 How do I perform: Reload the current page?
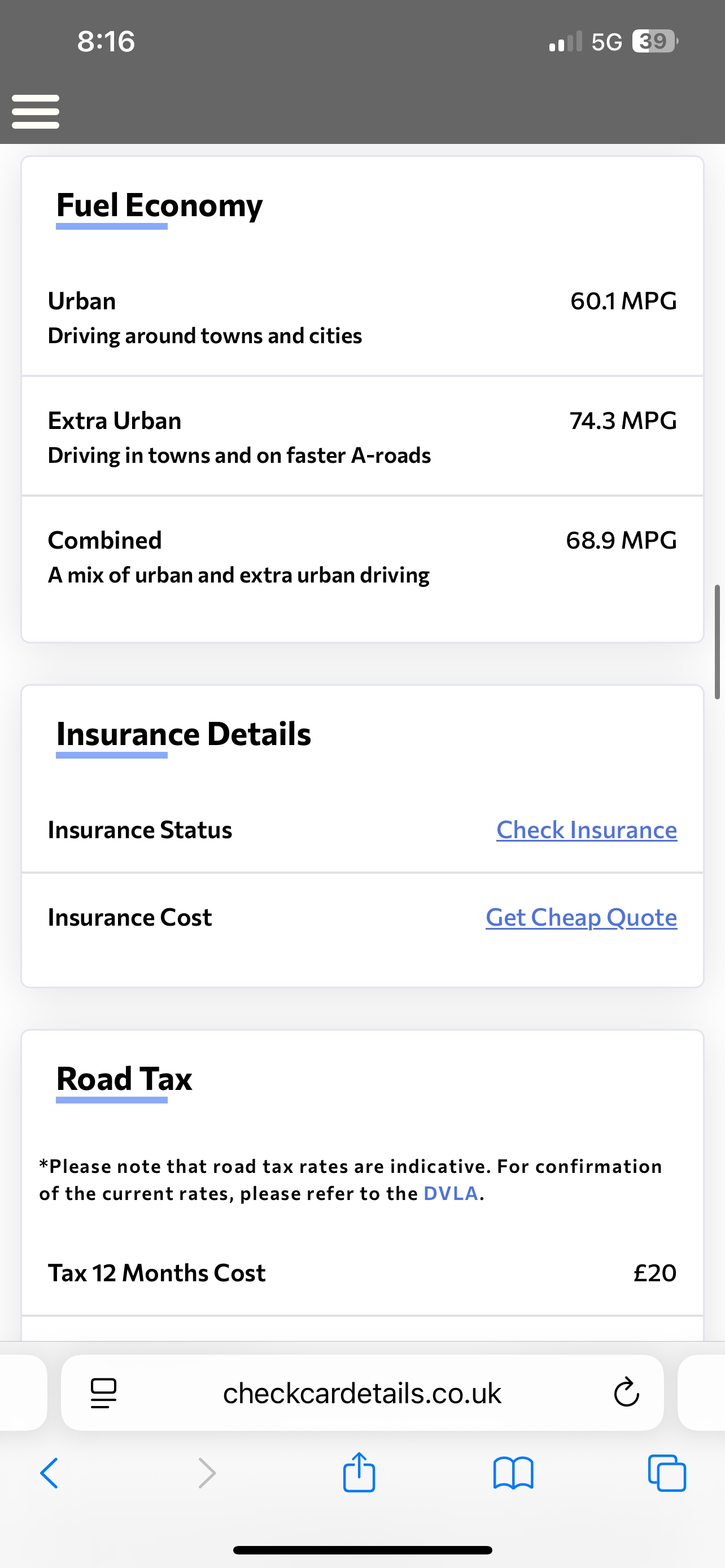626,1392
